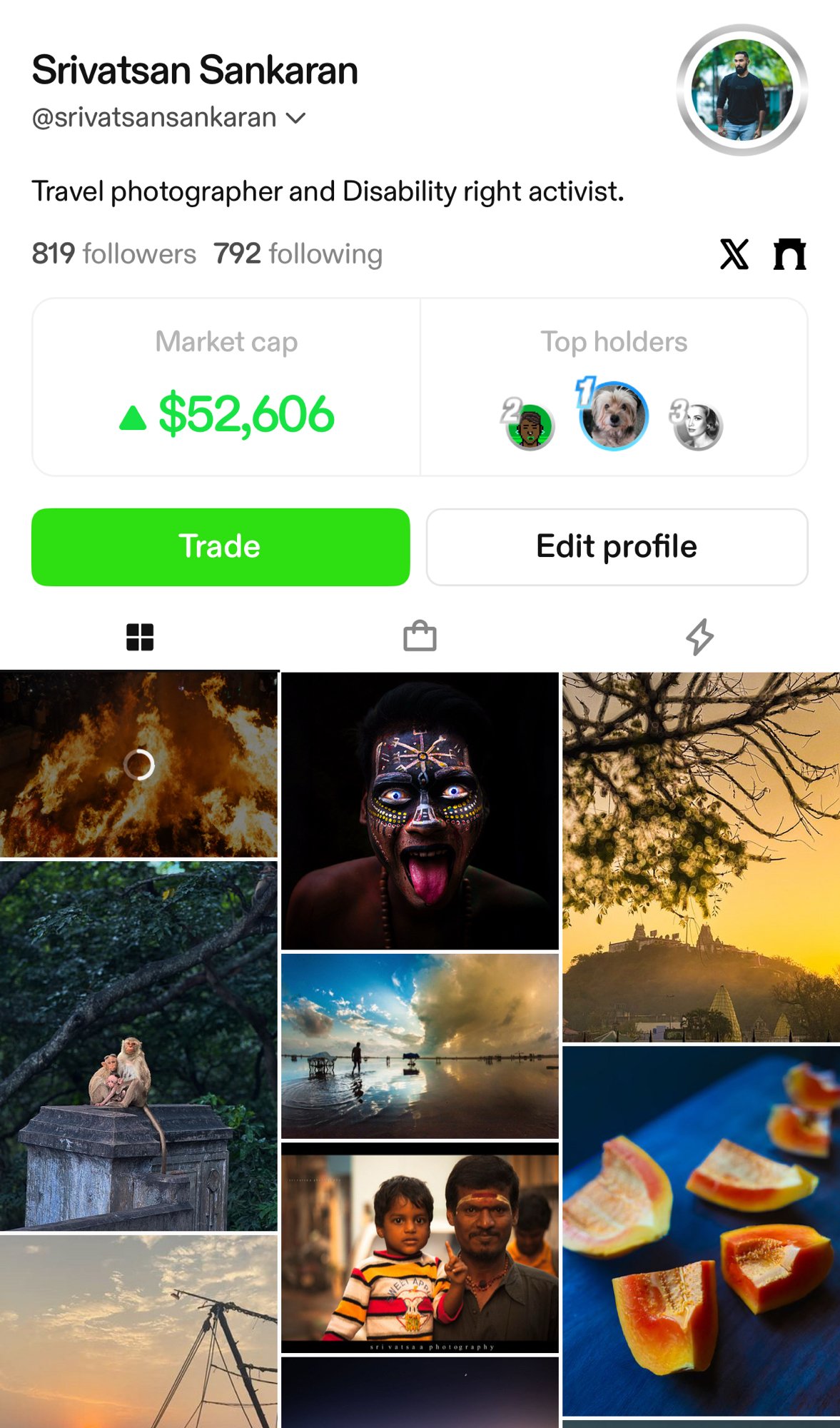Open the fire photo post

[x=138, y=764]
